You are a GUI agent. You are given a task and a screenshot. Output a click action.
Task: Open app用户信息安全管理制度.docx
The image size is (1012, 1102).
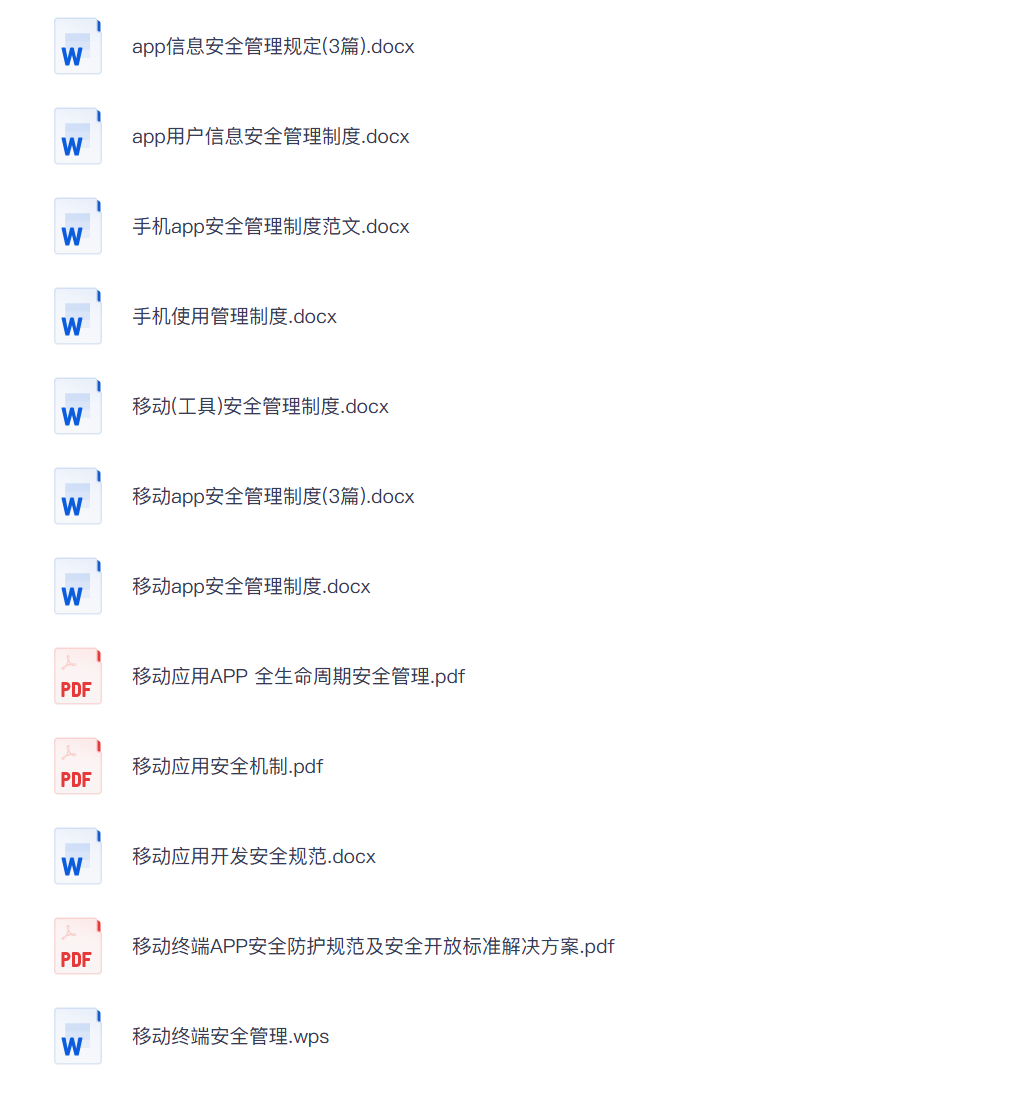click(269, 136)
